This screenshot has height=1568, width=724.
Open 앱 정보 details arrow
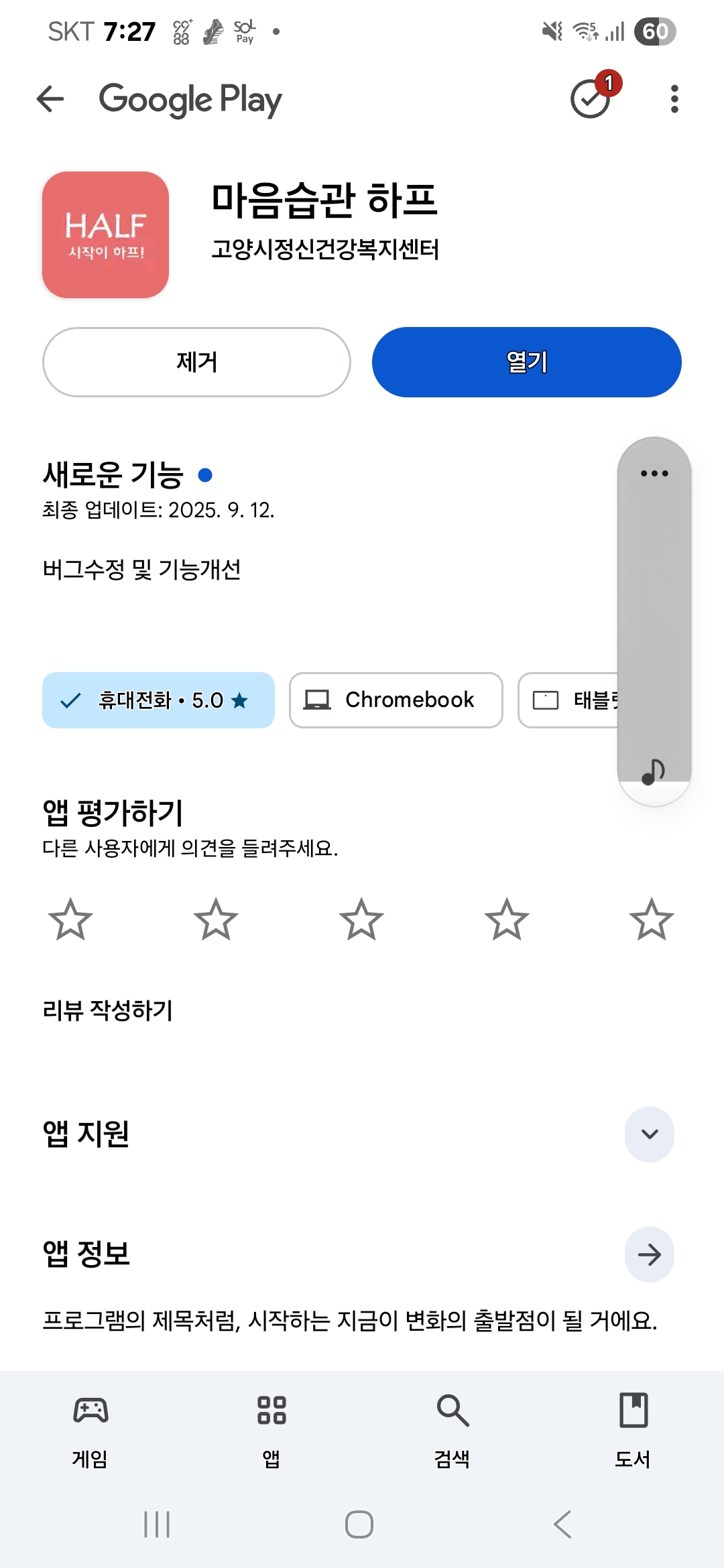pyautogui.click(x=649, y=1254)
